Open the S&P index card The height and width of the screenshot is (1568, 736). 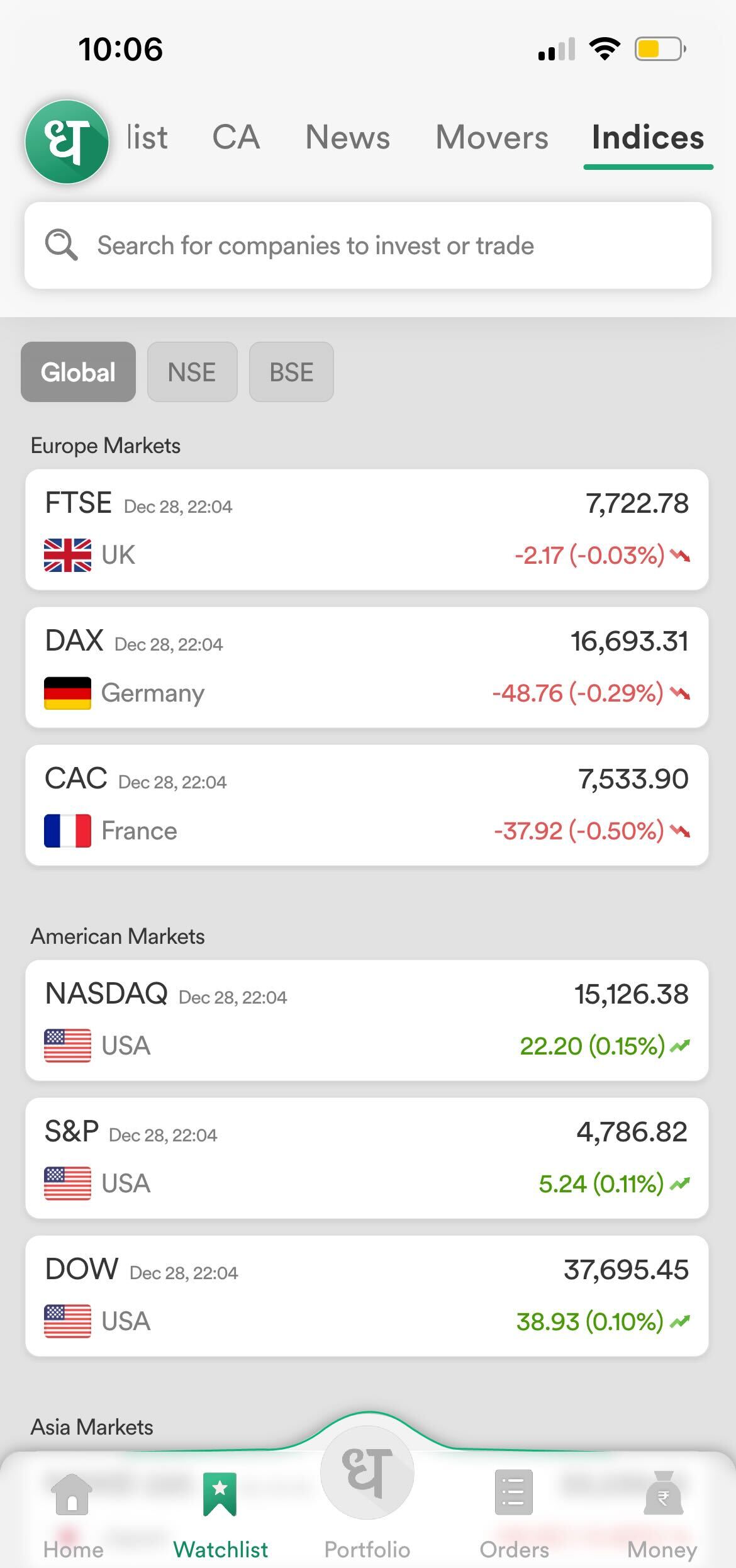point(367,1158)
